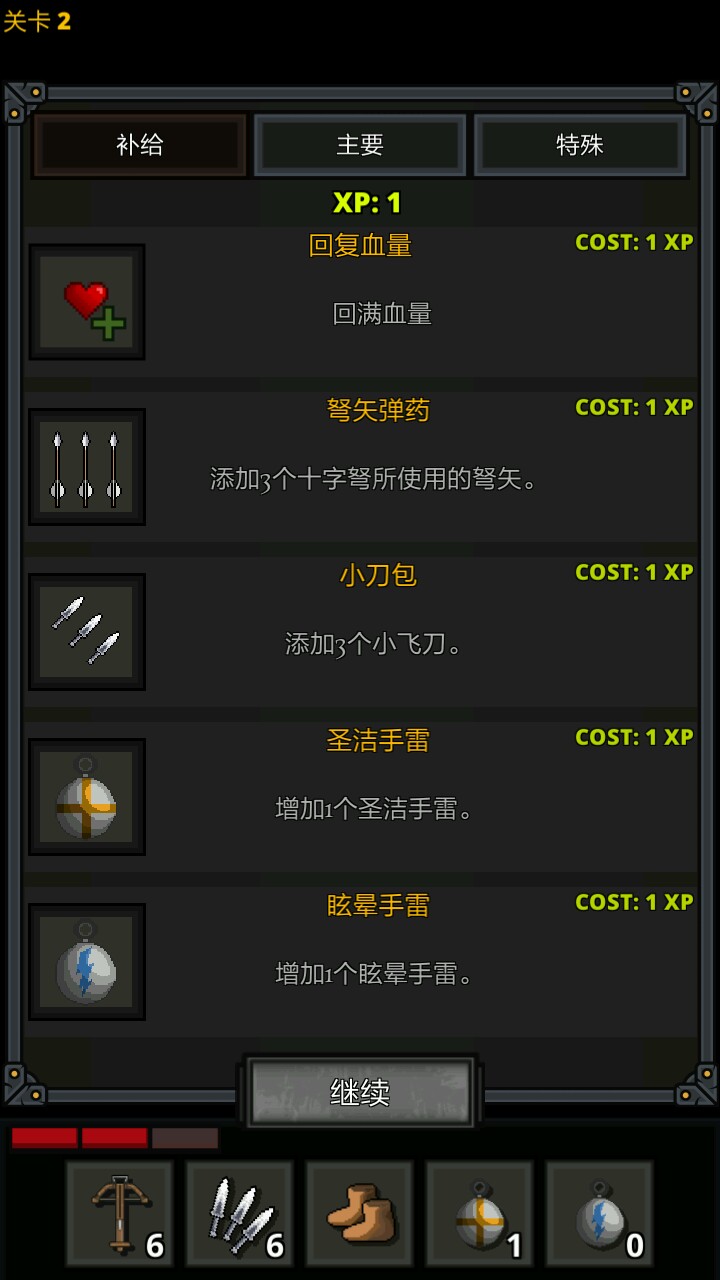Viewport: 720px width, 1280px height.
Task: Tap the 继续 button to continue
Action: click(x=360, y=1092)
